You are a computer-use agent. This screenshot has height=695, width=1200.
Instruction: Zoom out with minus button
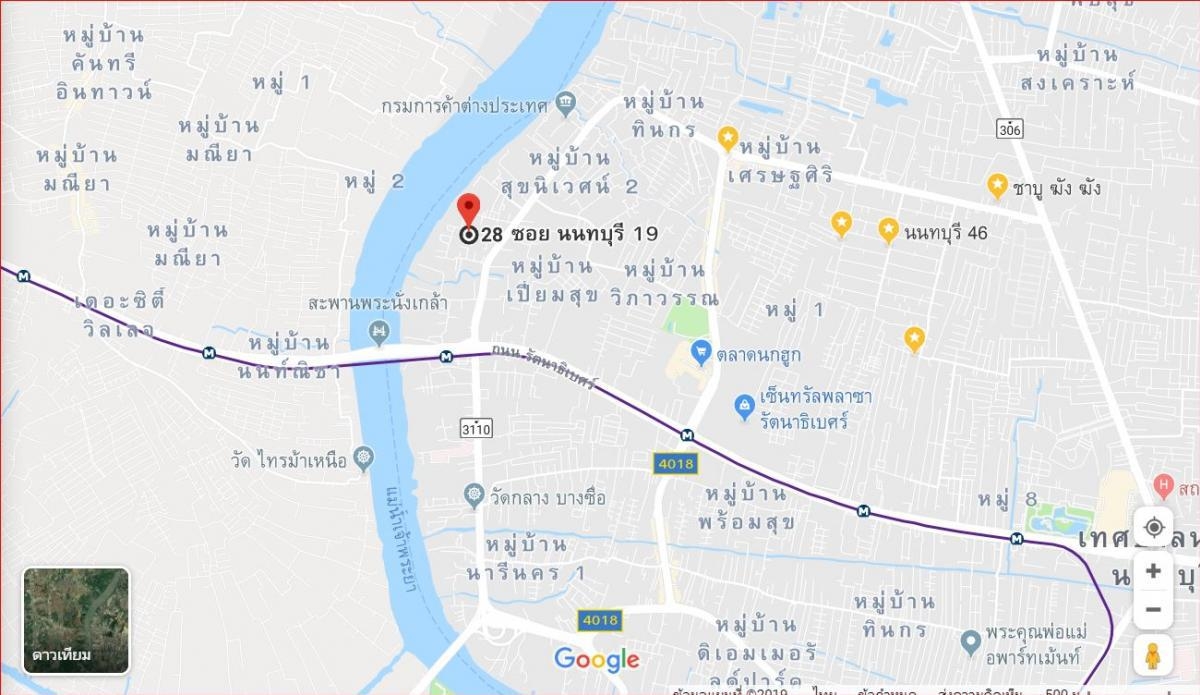pyautogui.click(x=1153, y=609)
